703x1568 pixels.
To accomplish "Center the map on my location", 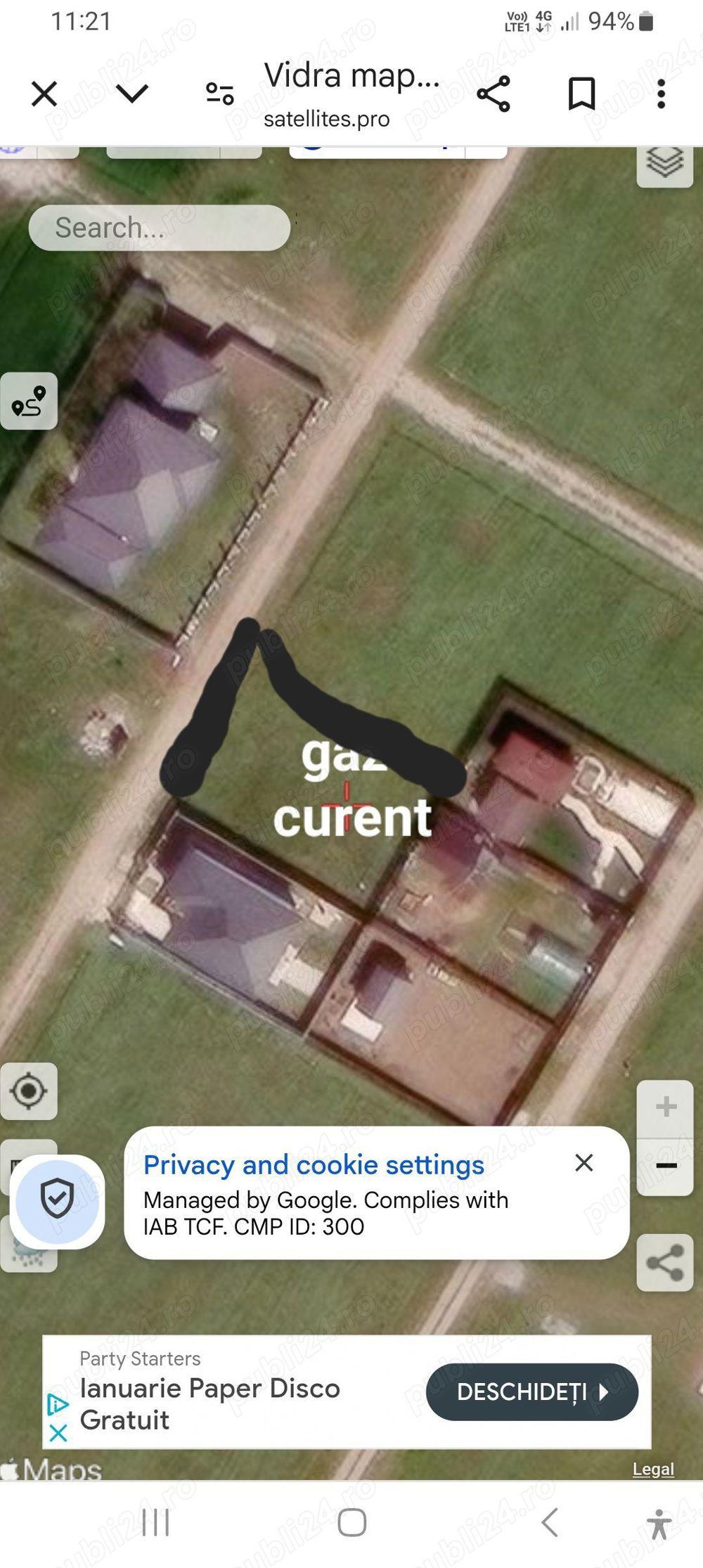I will pyautogui.click(x=29, y=1091).
